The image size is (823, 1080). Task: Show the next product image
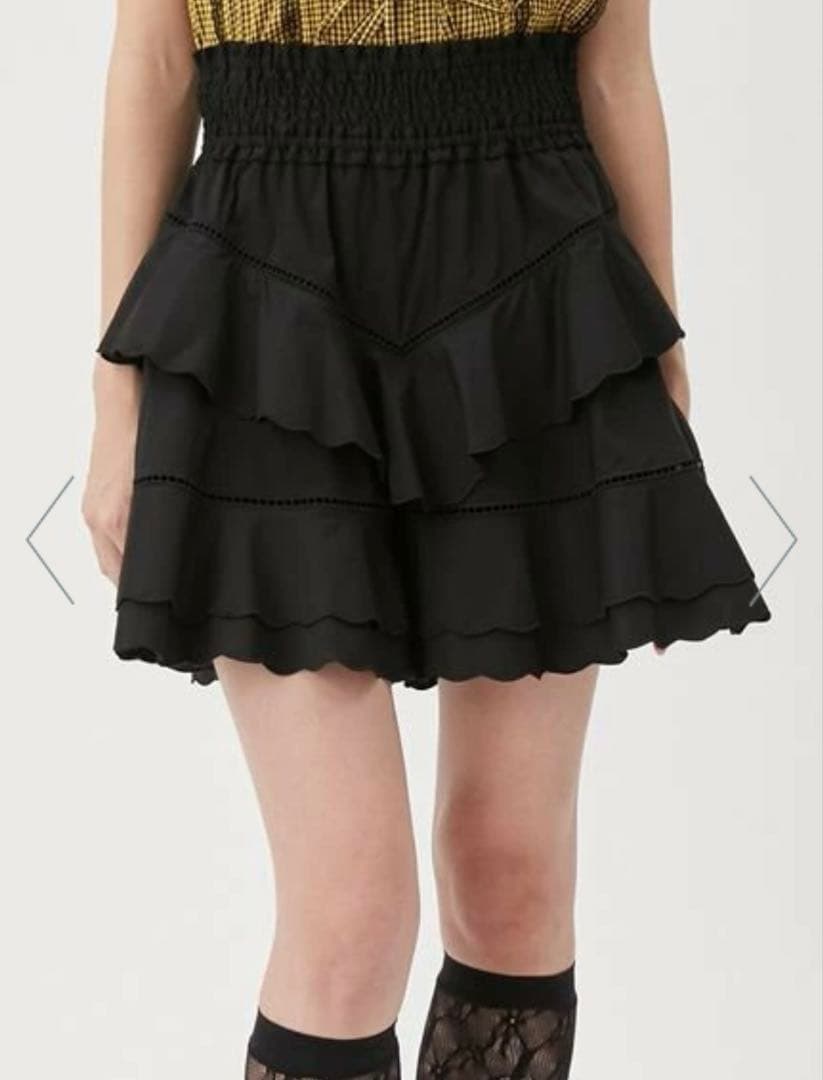pos(772,540)
